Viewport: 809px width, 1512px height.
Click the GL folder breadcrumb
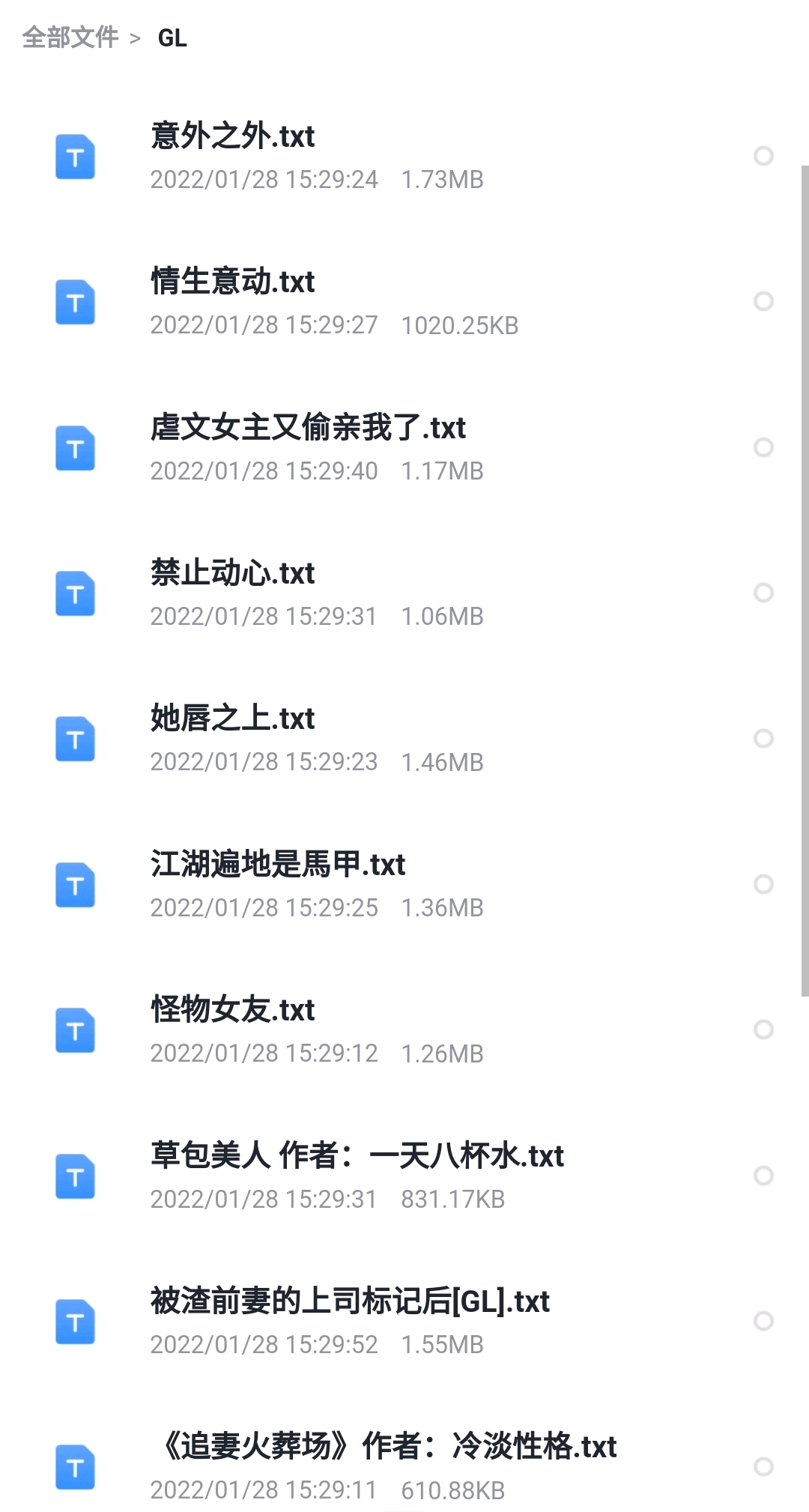[172, 37]
